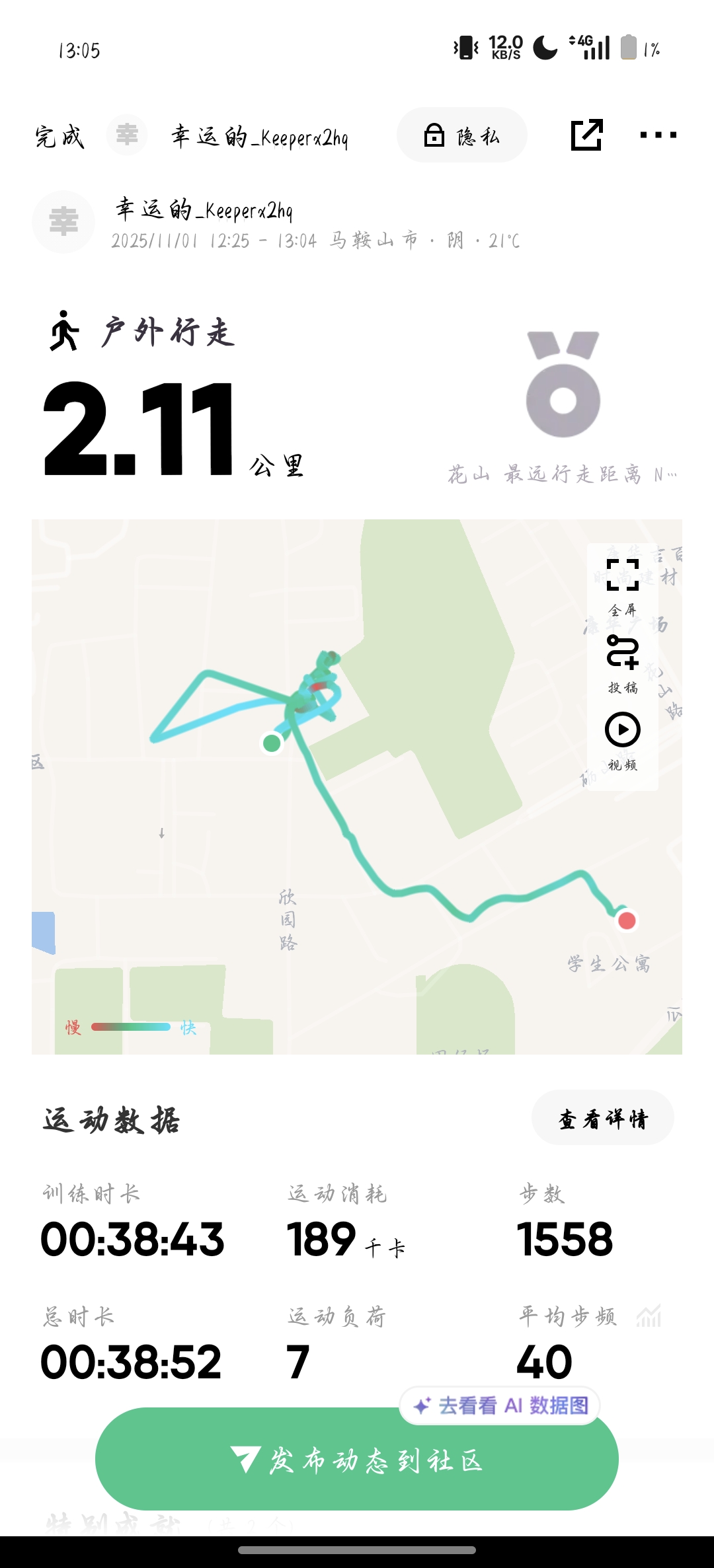
Task: Open the 隐私 privacy setting
Action: click(x=462, y=135)
